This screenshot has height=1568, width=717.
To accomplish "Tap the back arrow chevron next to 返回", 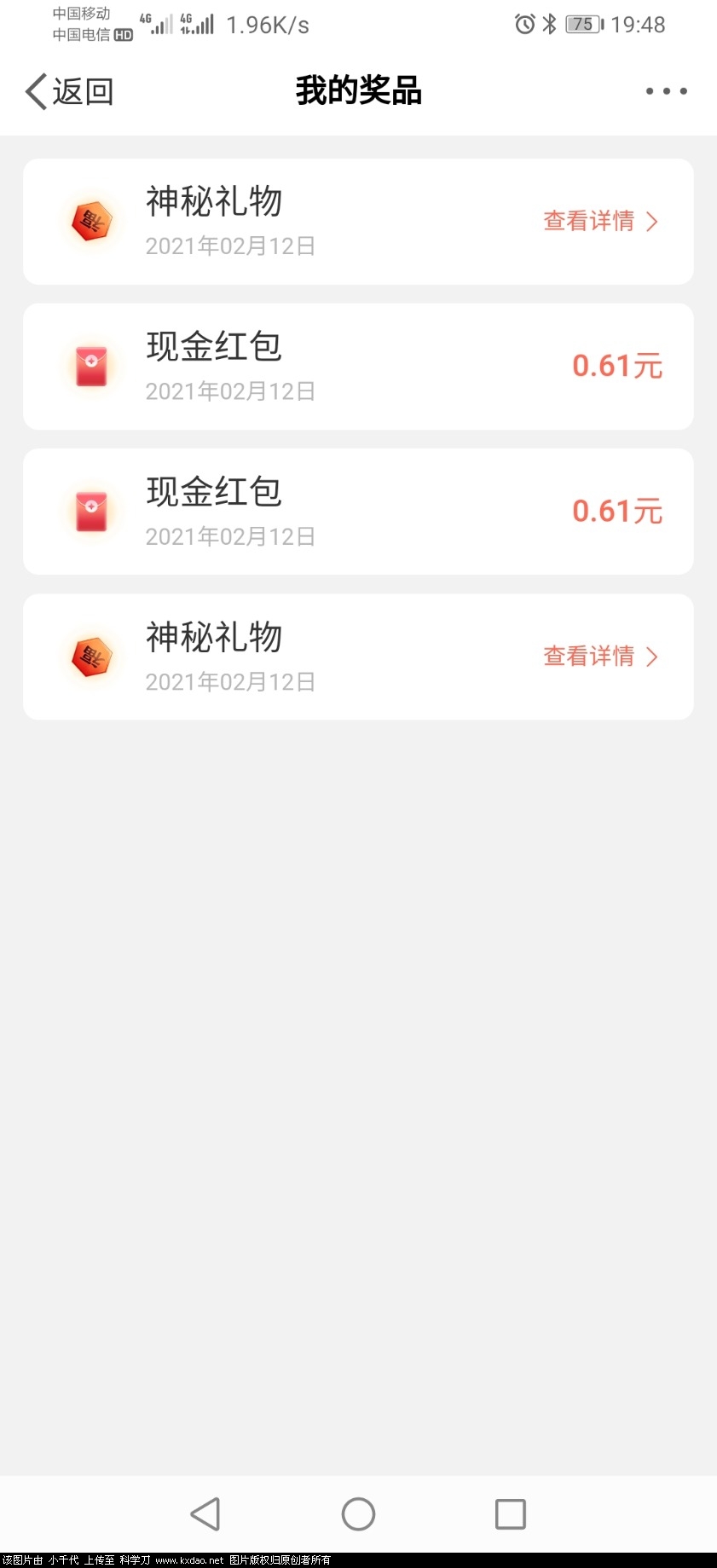I will pos(33,90).
